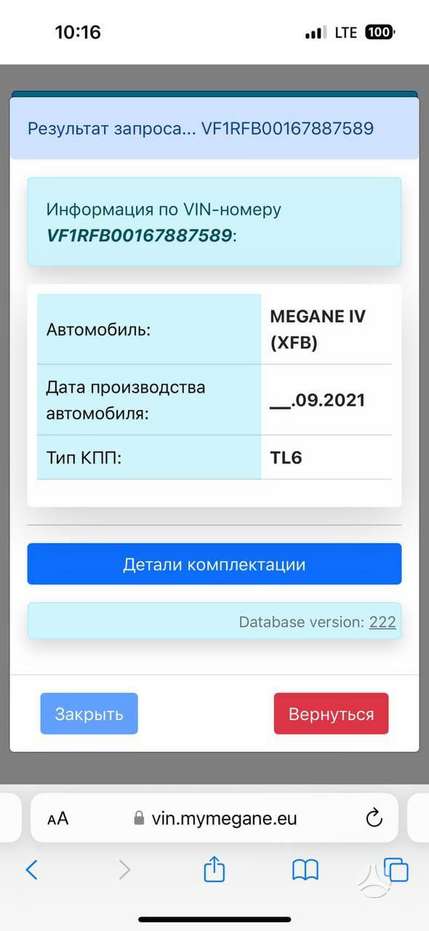Image resolution: width=429 pixels, height=931 pixels.
Task: Show open Safari tabs
Action: pyautogui.click(x=396, y=870)
